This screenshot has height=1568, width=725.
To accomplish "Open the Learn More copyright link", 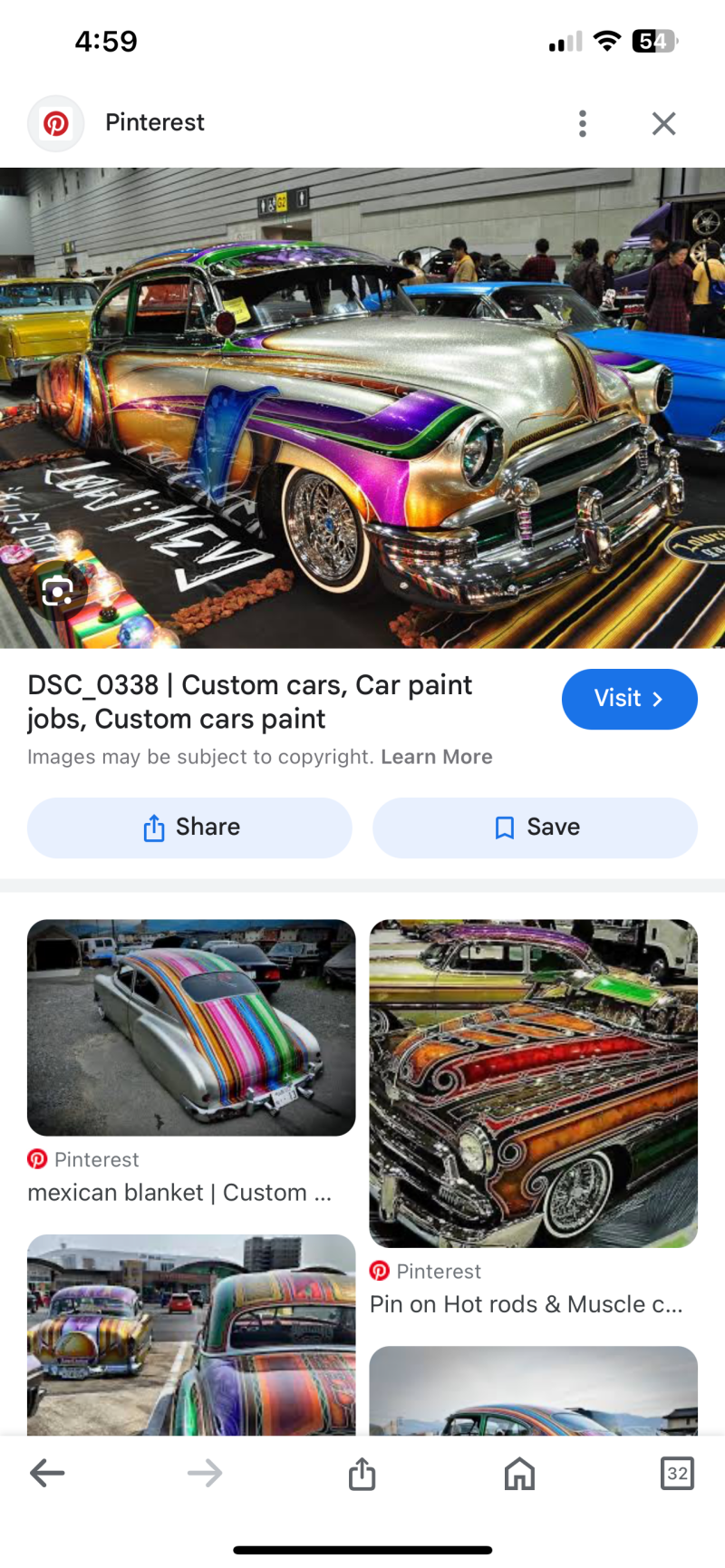I will (x=436, y=757).
